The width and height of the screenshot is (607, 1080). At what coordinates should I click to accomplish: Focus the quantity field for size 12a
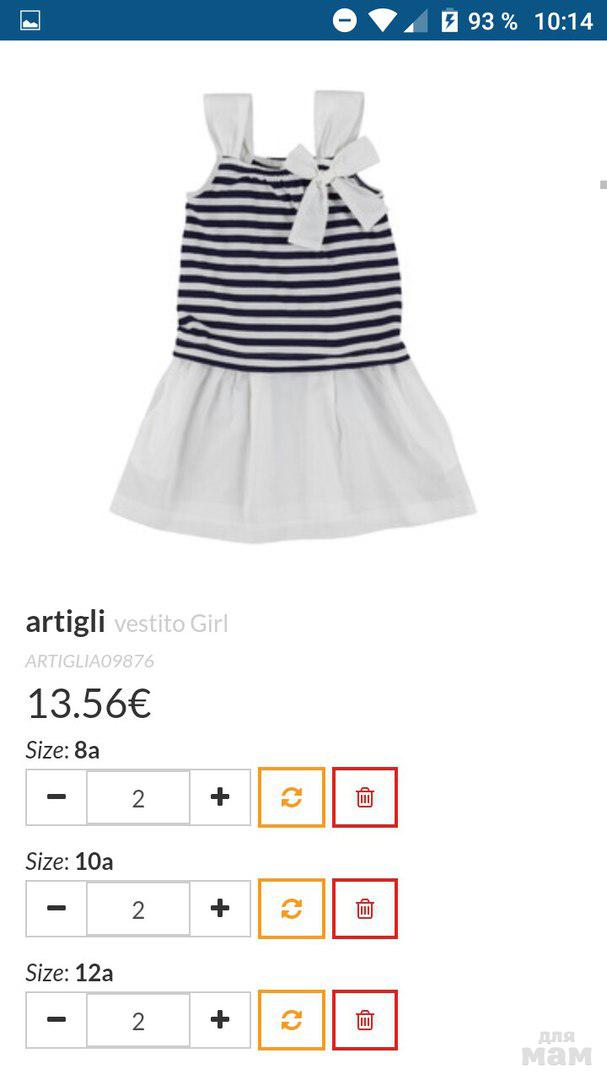click(138, 1020)
